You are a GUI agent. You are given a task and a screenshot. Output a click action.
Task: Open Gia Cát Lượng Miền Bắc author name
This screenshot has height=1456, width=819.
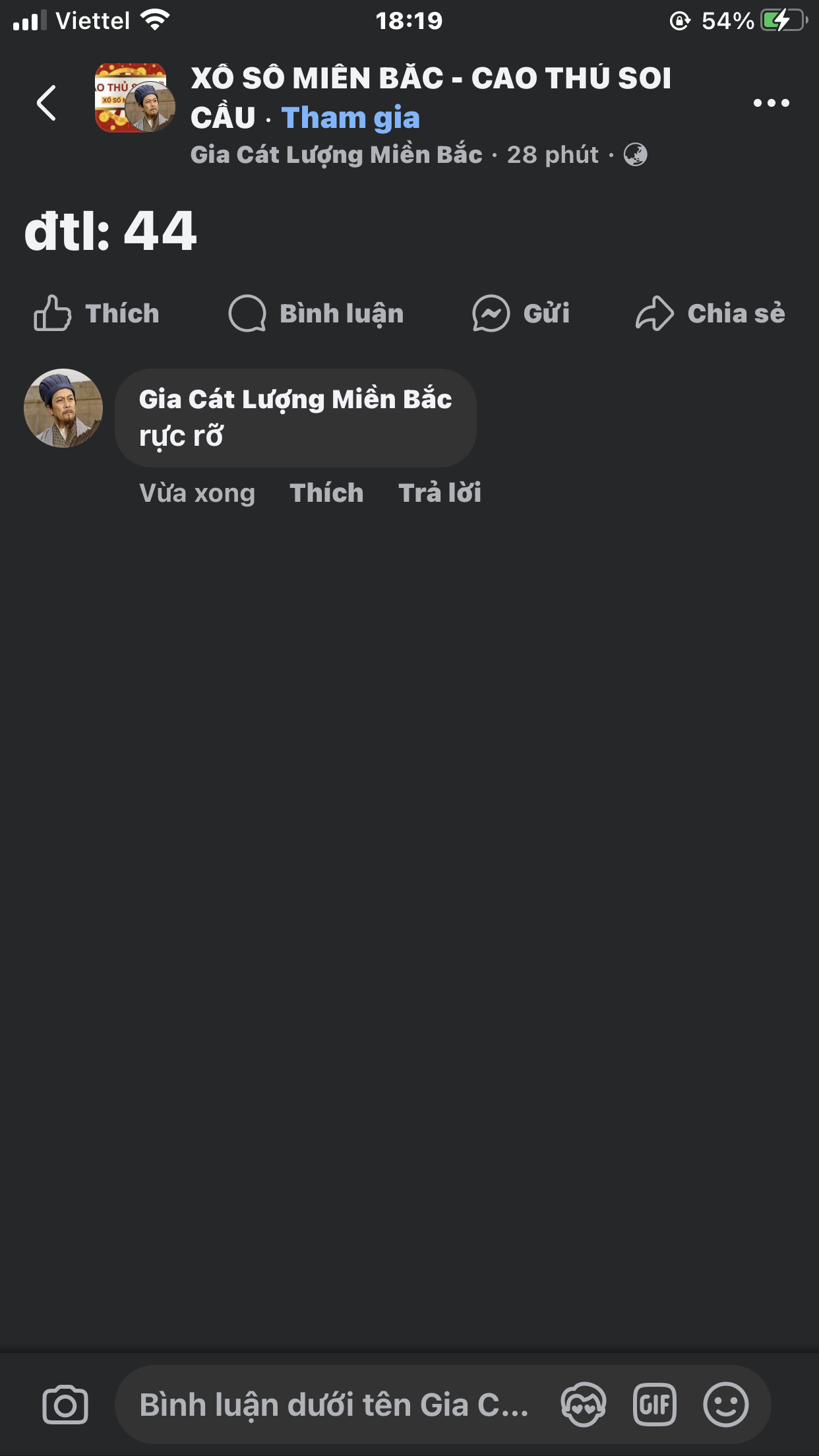pos(336,155)
